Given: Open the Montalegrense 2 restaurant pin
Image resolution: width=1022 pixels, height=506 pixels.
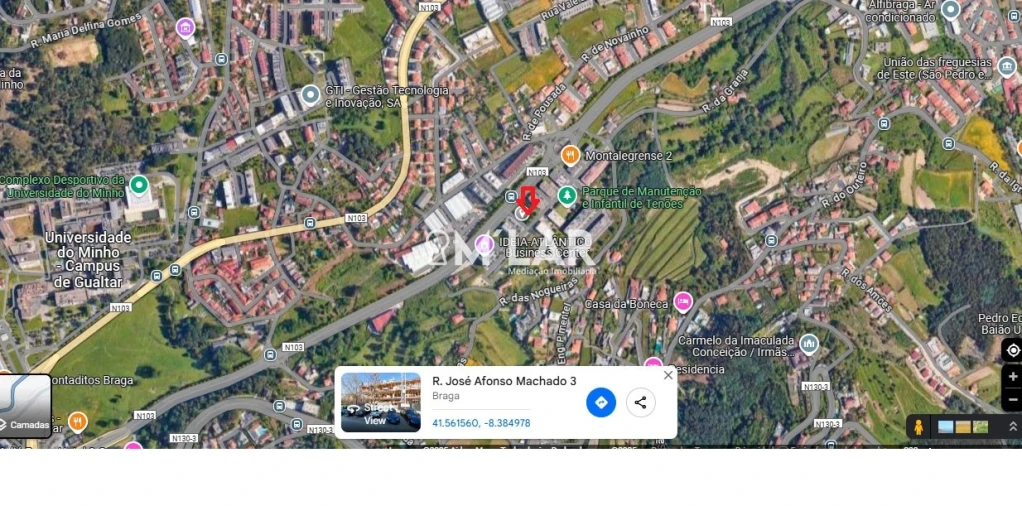Looking at the screenshot, I should click(x=570, y=155).
